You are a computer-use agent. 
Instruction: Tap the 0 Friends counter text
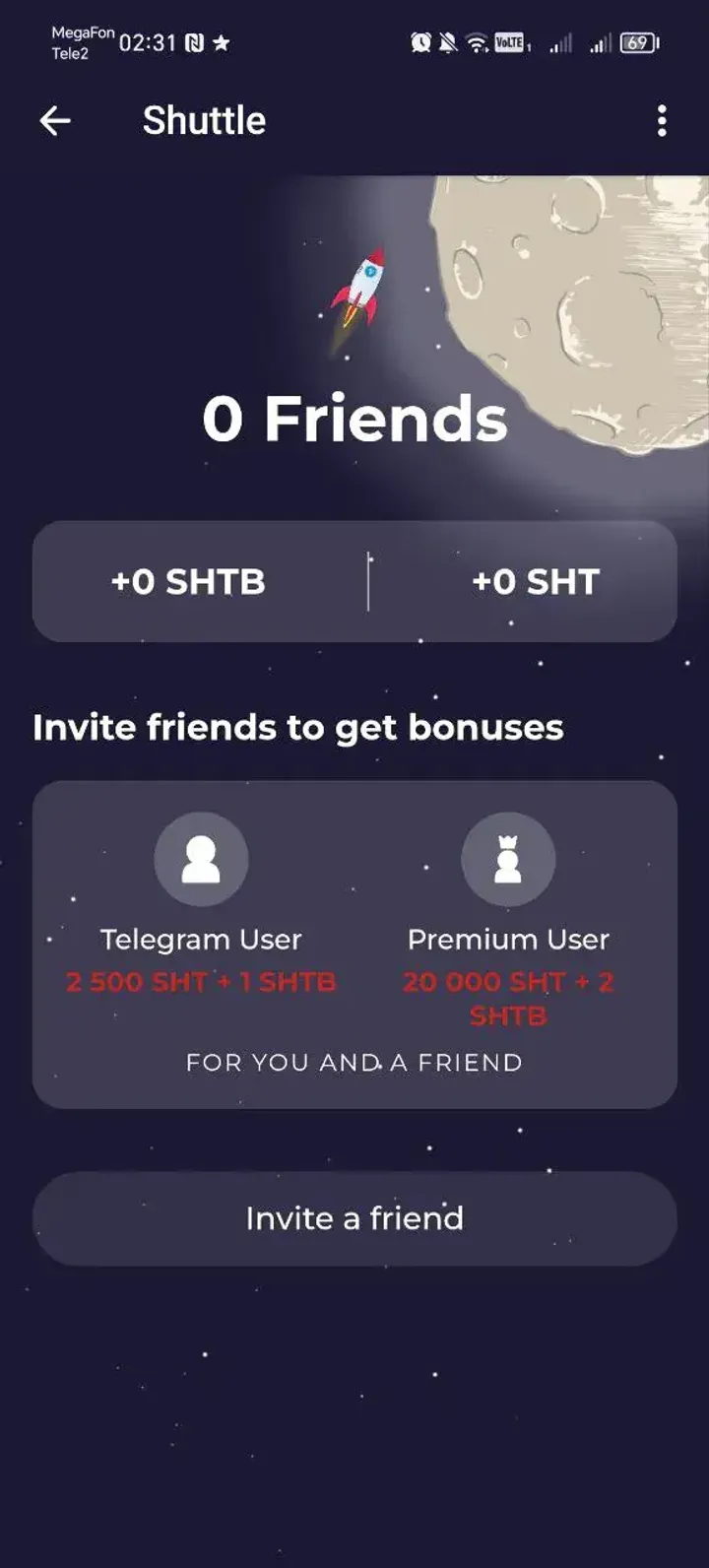[354, 417]
